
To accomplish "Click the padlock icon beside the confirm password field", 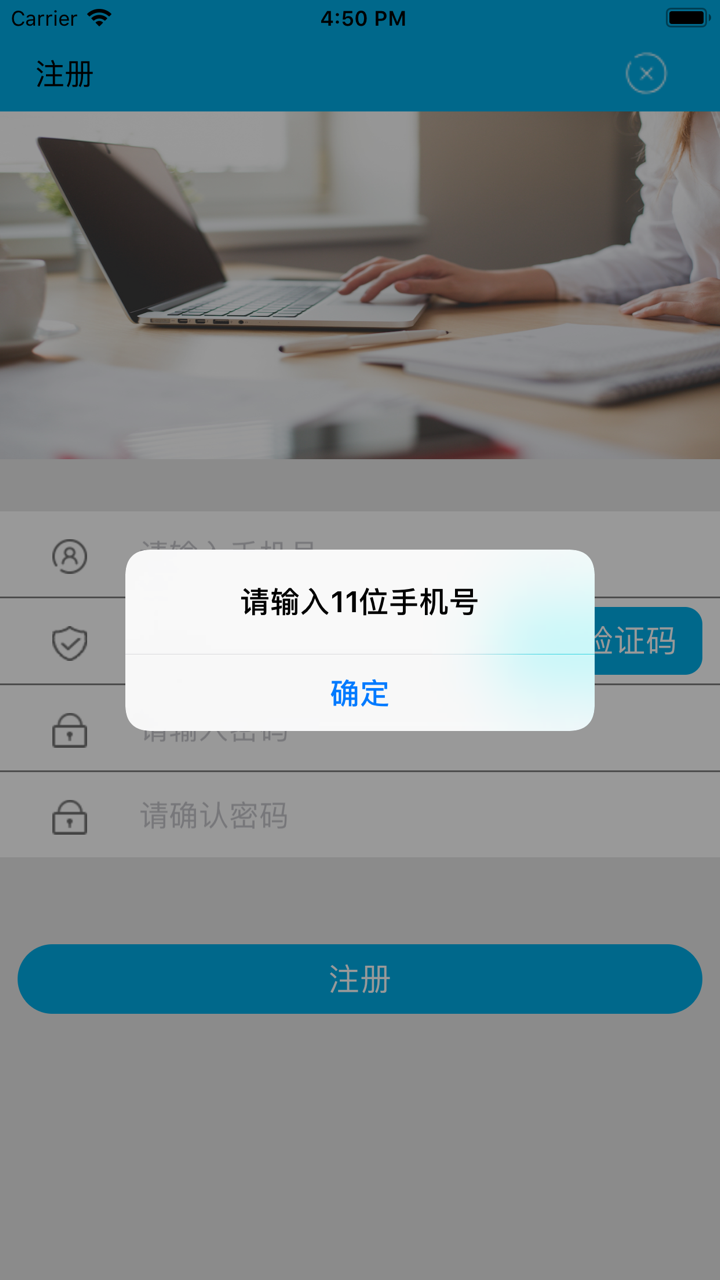I will [69, 815].
